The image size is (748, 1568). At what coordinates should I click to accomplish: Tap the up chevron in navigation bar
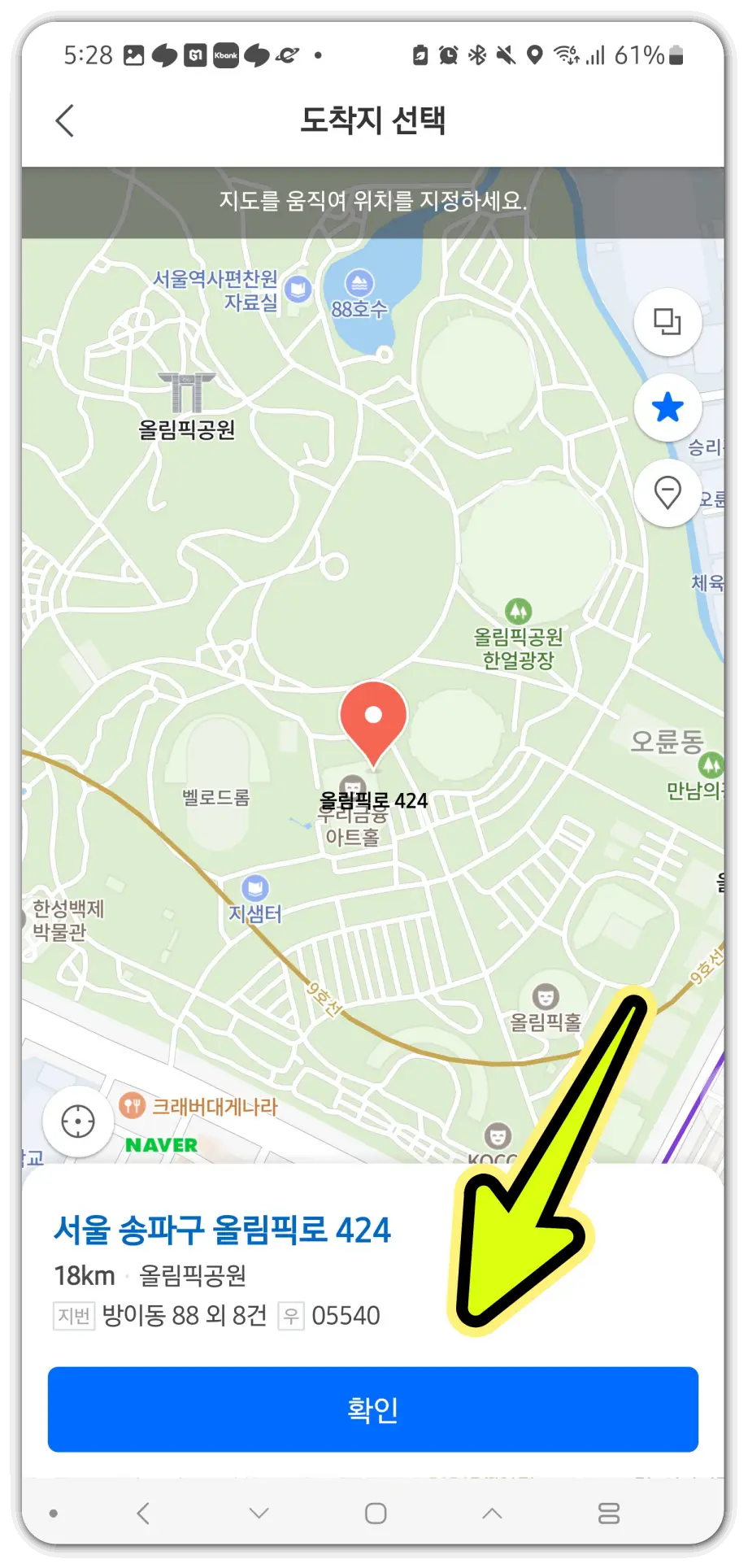pos(491,1513)
